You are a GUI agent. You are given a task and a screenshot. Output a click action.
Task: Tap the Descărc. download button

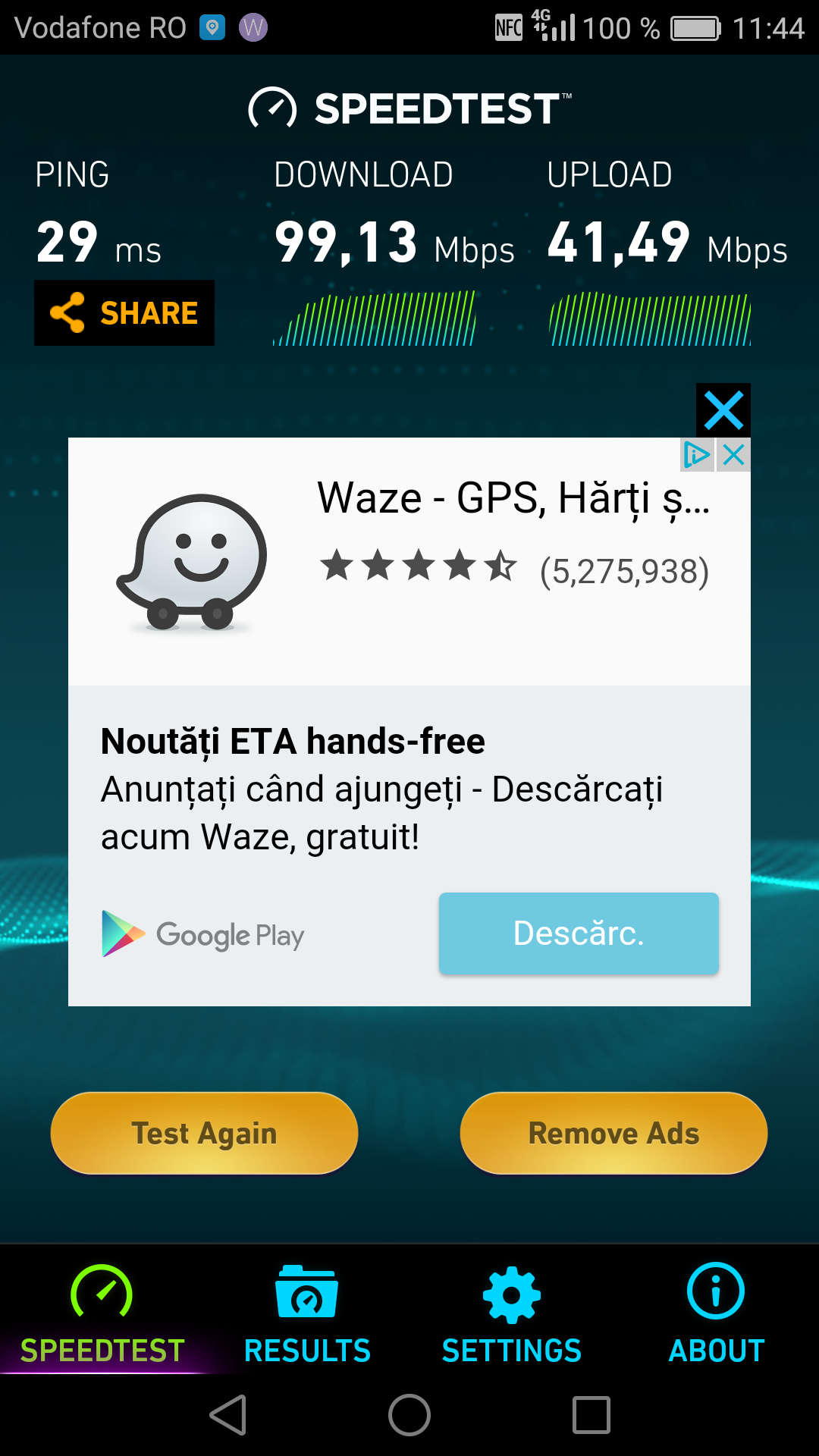point(579,934)
